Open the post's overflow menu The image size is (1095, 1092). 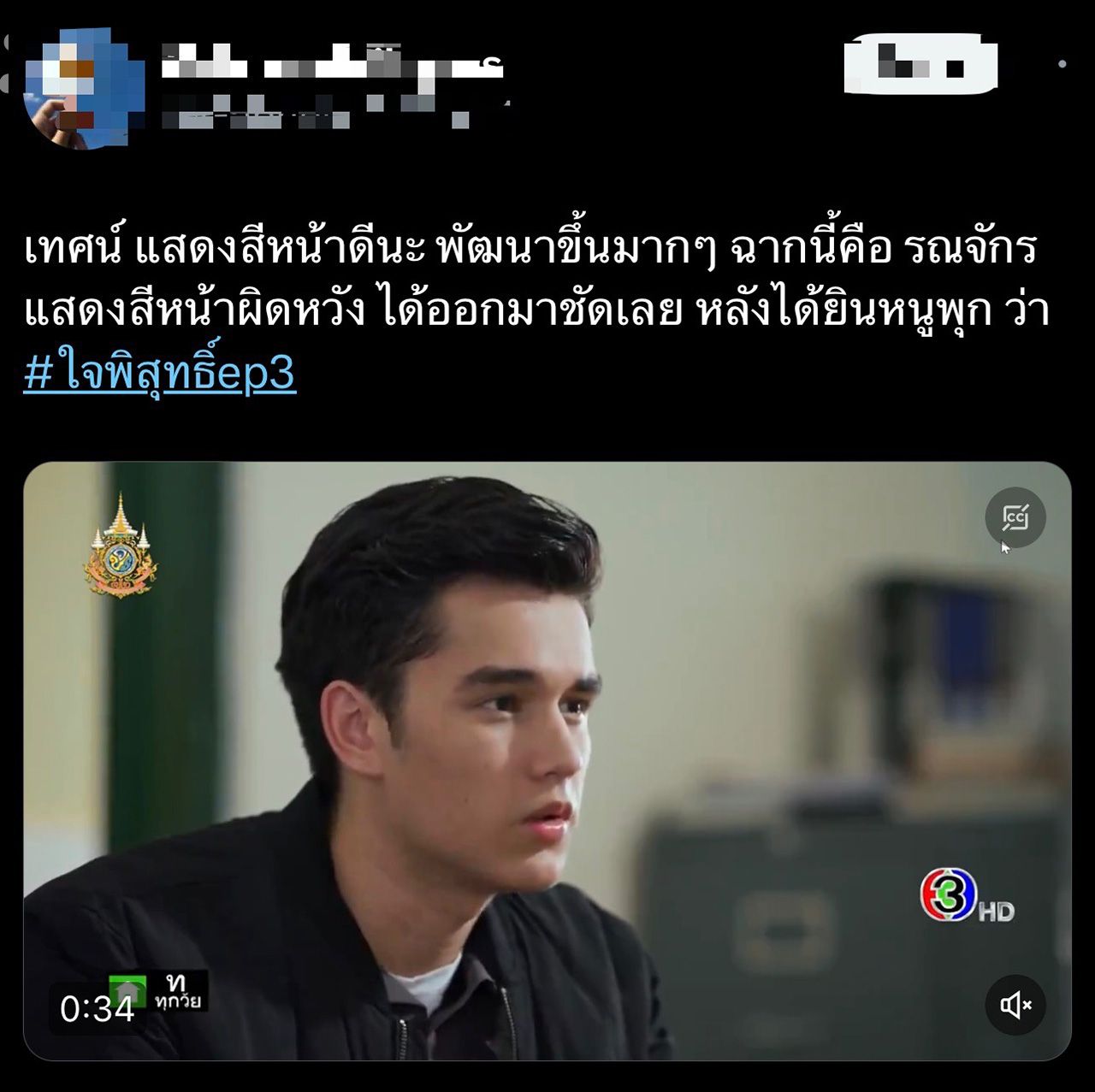tap(1062, 64)
